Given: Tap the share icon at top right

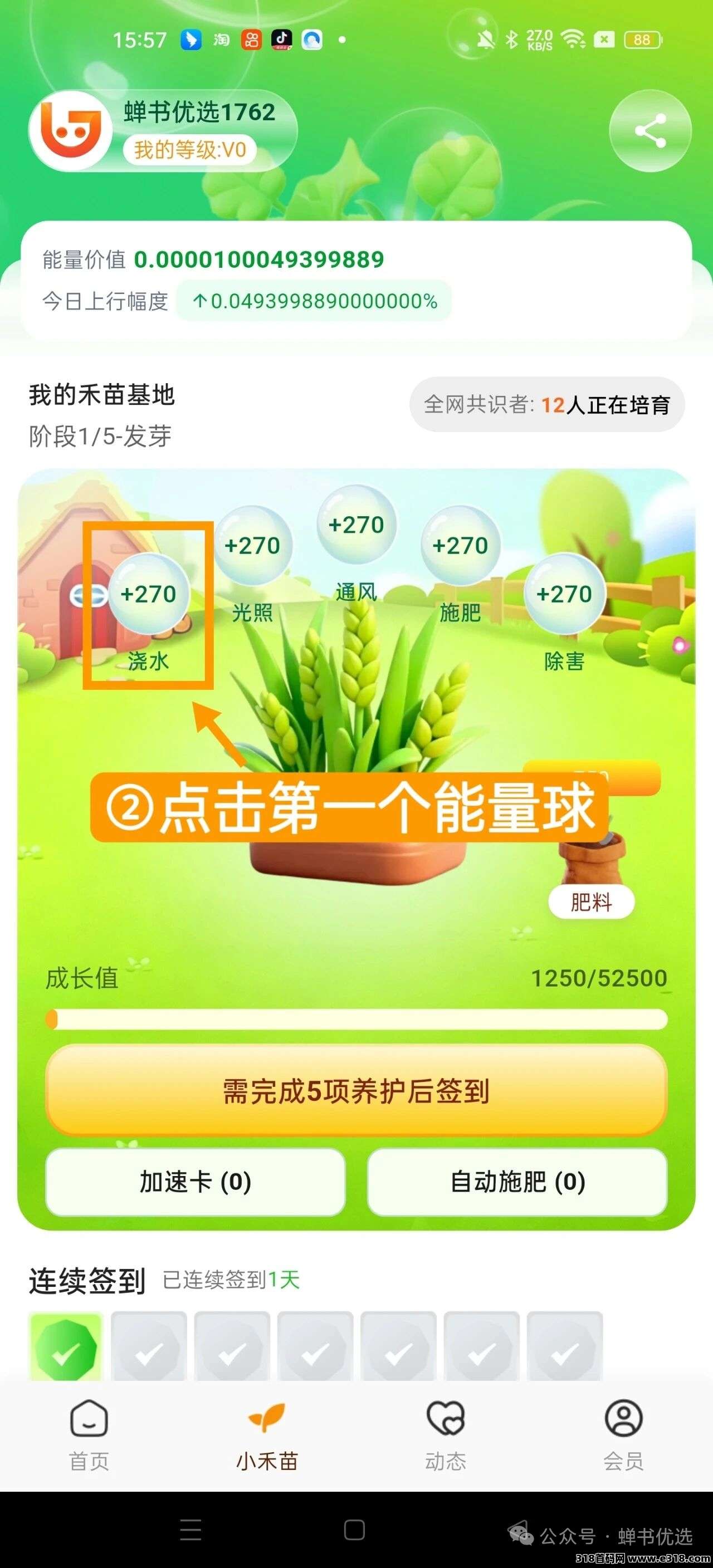Looking at the screenshot, I should [x=649, y=131].
